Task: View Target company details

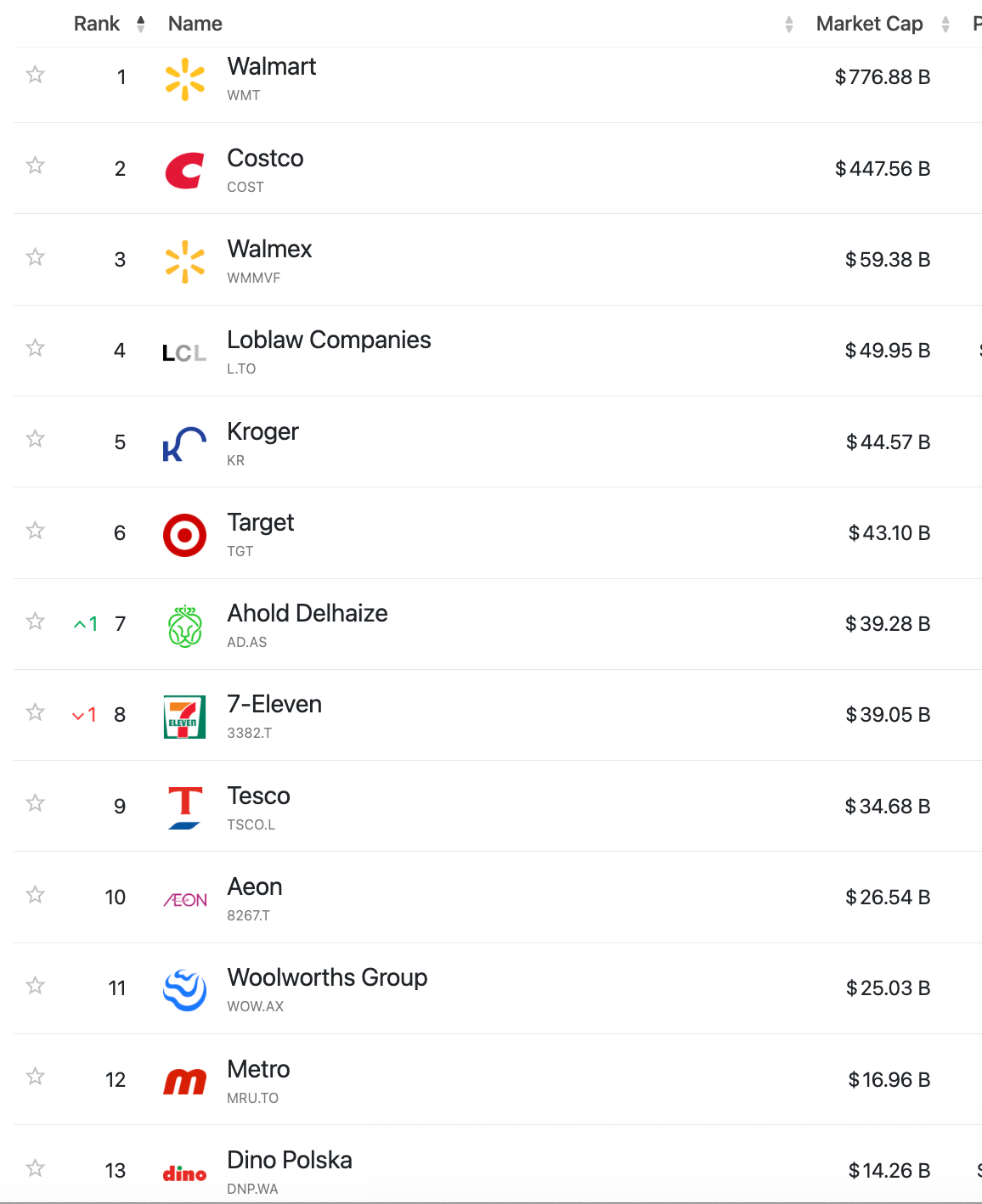Action: 260,523
